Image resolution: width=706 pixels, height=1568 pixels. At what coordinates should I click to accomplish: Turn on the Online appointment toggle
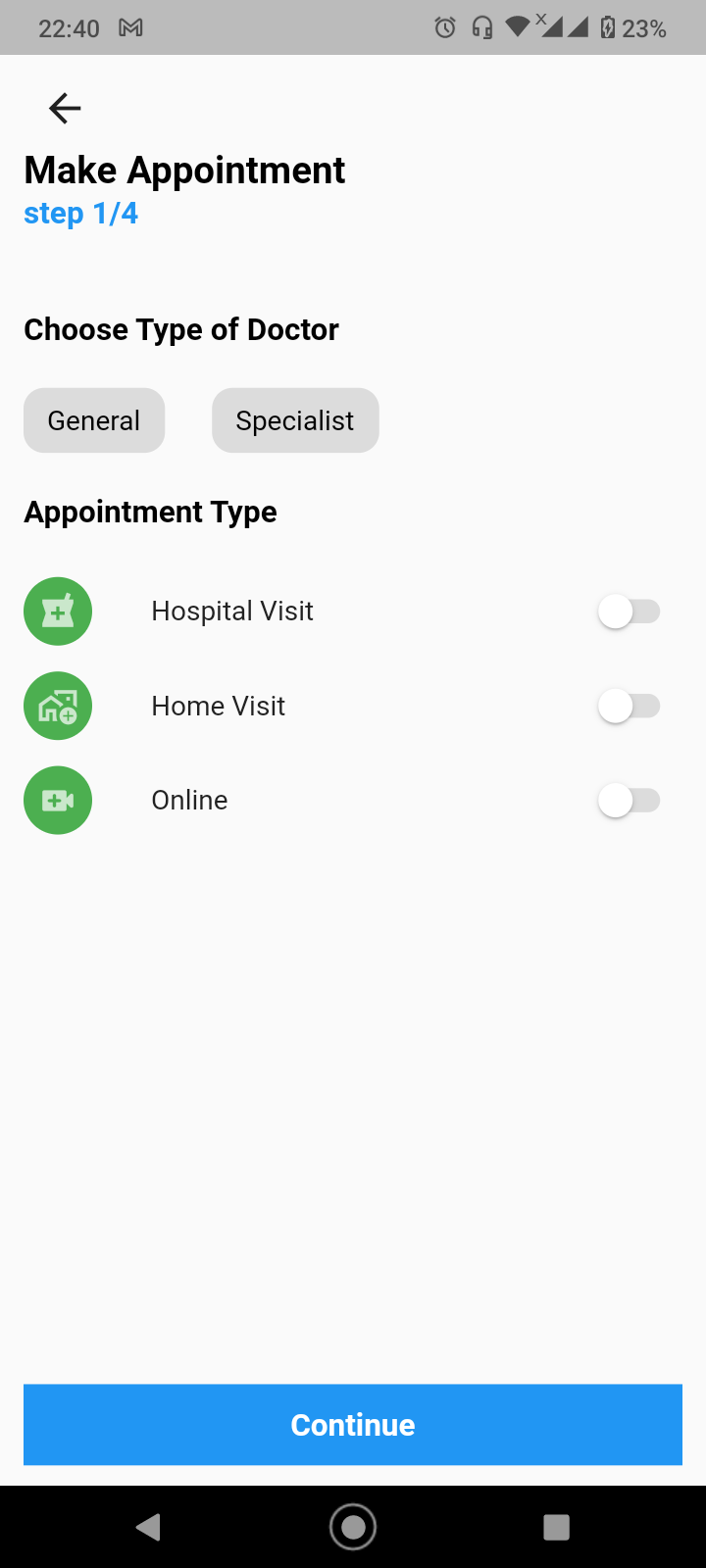click(x=630, y=800)
